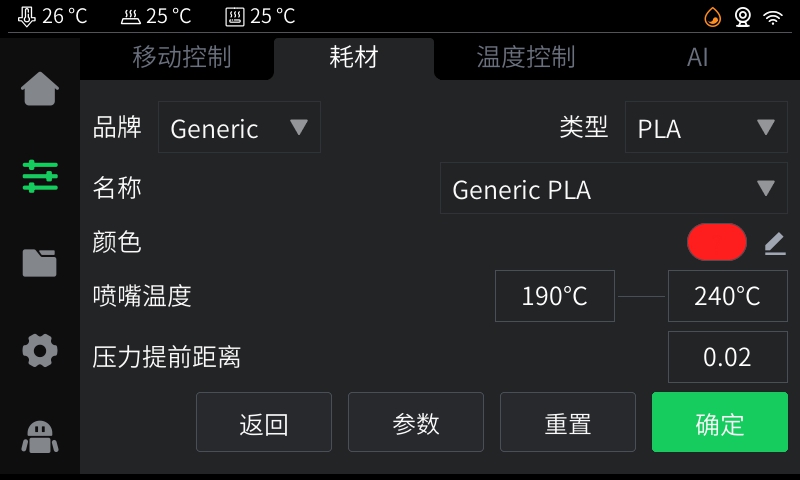Viewport: 800px width, 480px height.
Task: Confirm with the green 确定 button
Action: pyautogui.click(x=720, y=422)
